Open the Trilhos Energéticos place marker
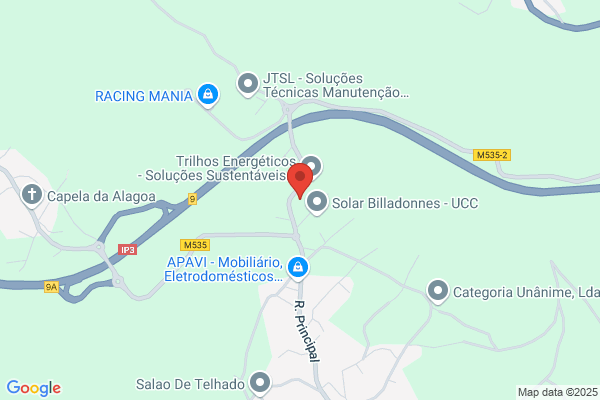 point(312,165)
